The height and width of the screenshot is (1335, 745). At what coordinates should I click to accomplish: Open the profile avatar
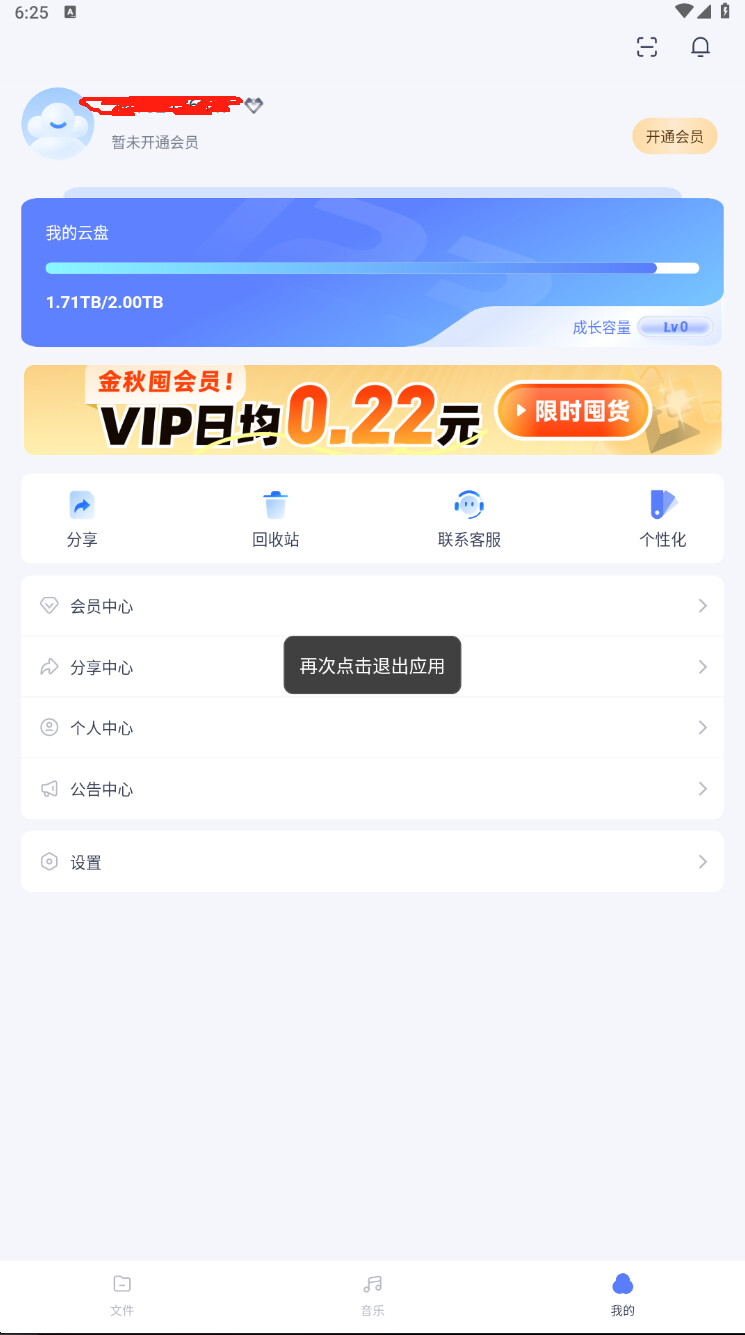58,123
